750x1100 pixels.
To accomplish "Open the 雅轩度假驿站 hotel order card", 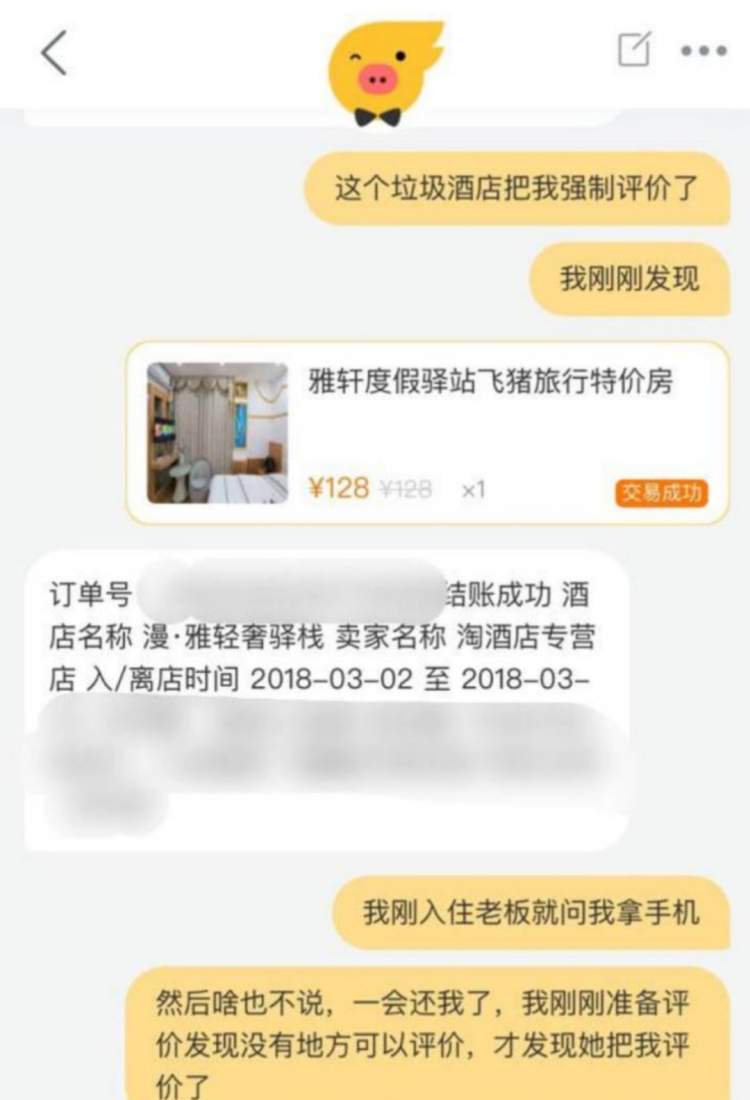I will pyautogui.click(x=428, y=432).
